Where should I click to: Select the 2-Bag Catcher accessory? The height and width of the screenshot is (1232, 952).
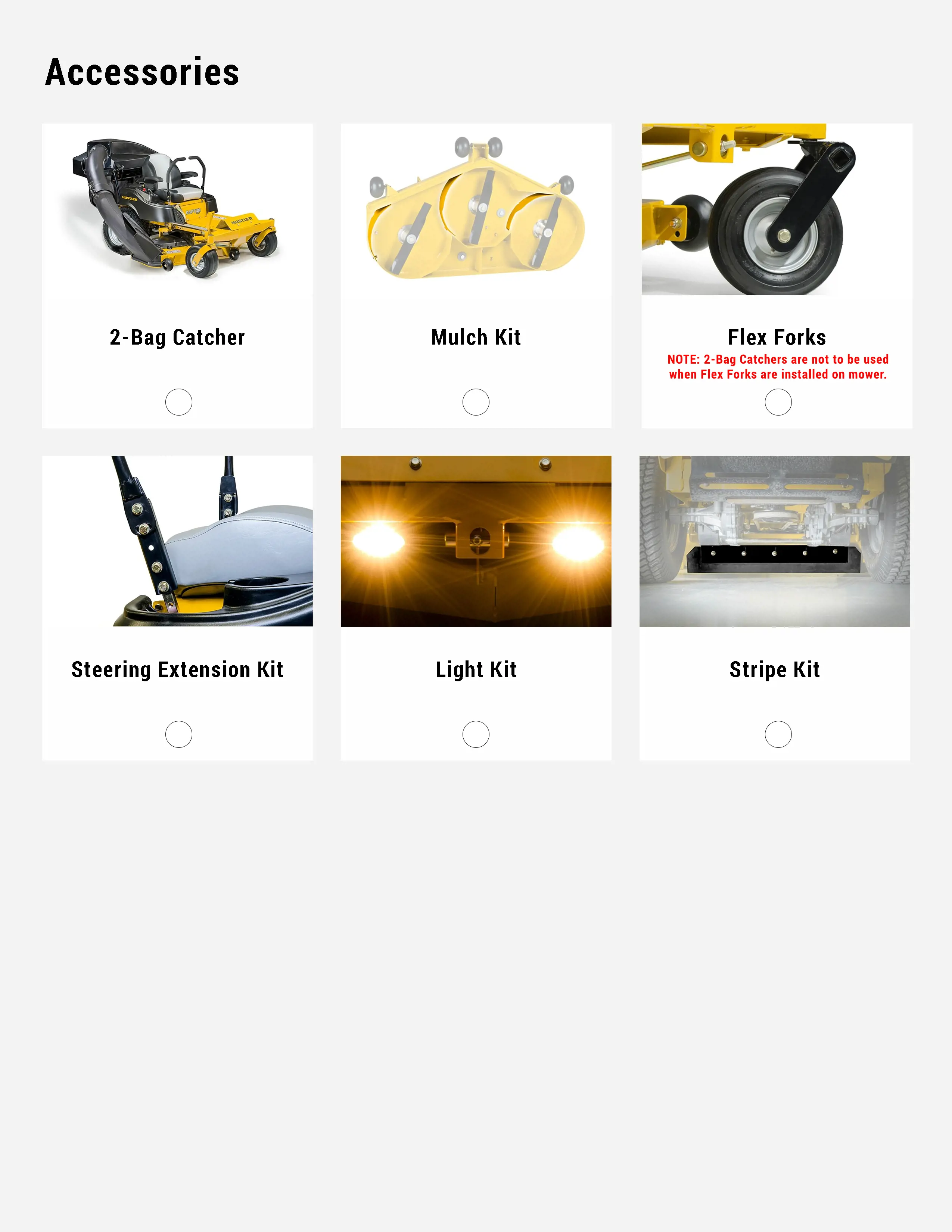(179, 402)
